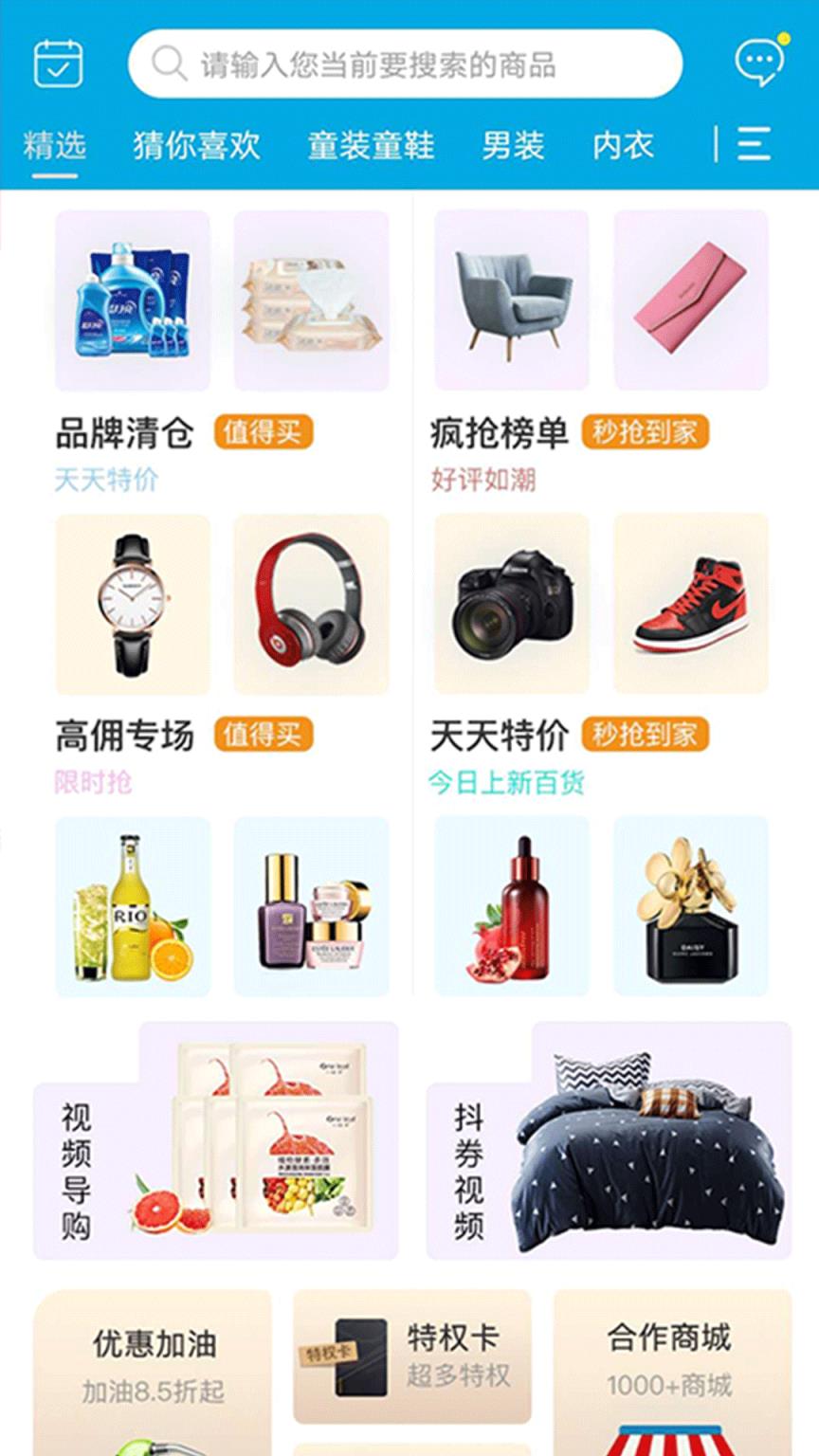Switch to the 猜你喜欢 tab
819x1456 pixels.
pos(196,145)
